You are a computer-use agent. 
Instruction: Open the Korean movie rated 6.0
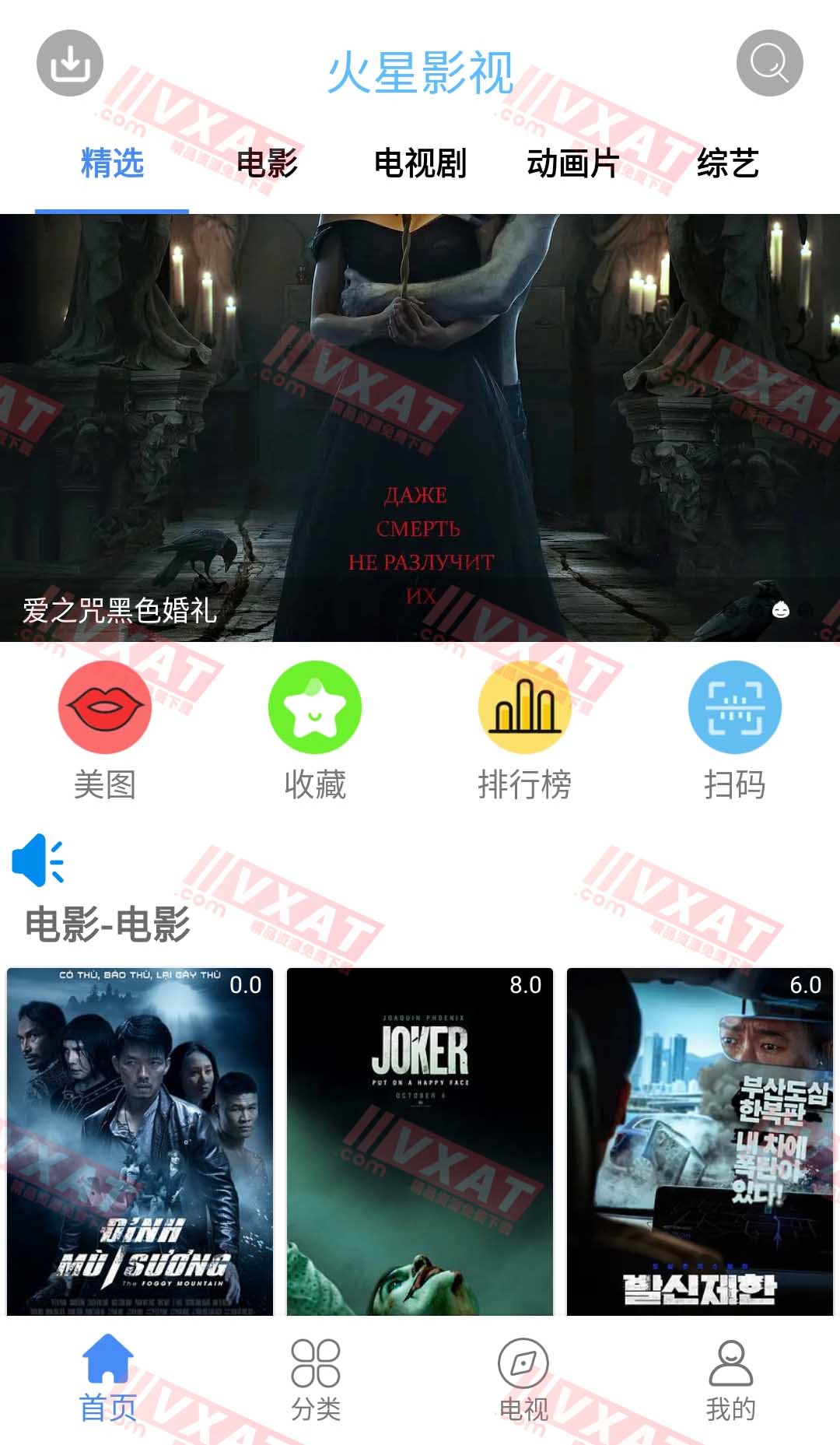(700, 1141)
